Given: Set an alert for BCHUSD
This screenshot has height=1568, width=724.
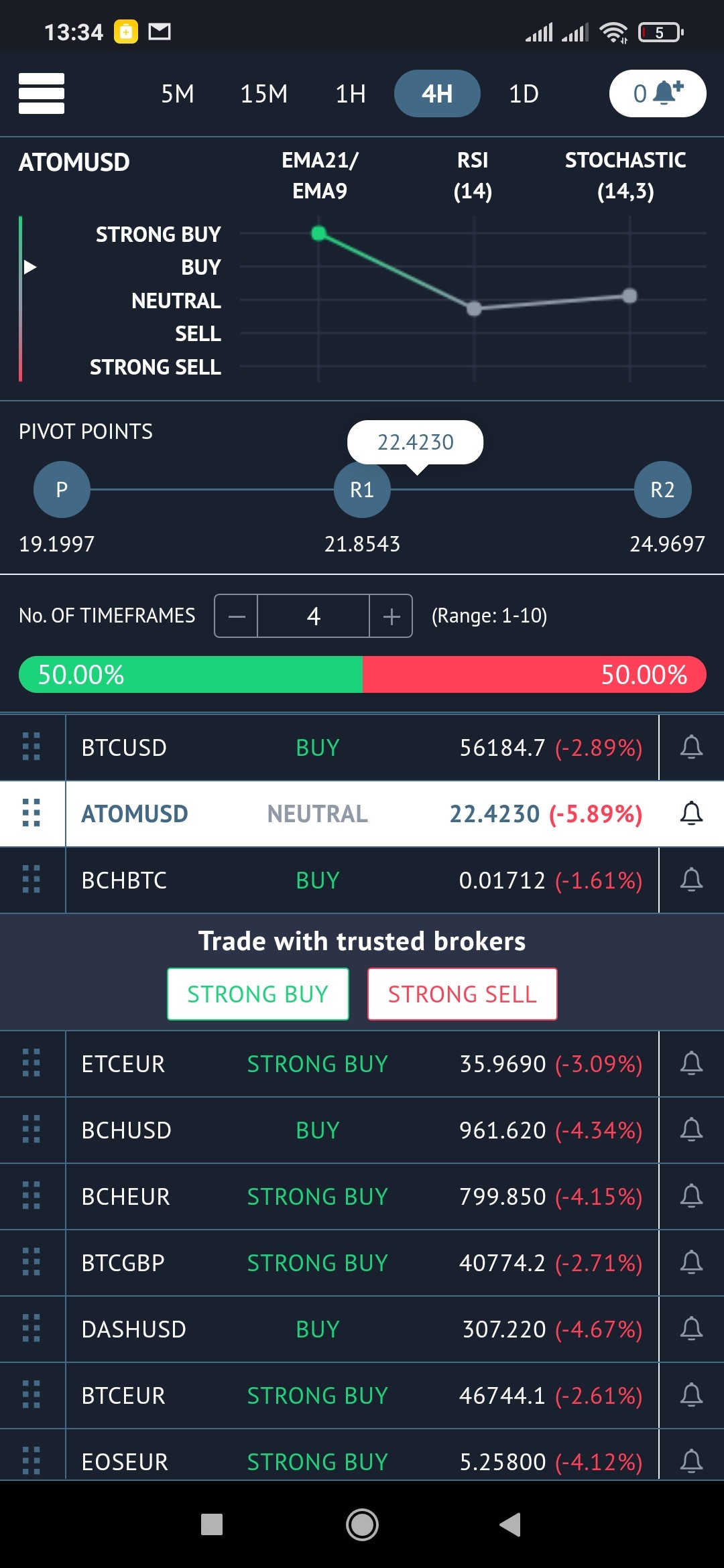Looking at the screenshot, I should (691, 1130).
